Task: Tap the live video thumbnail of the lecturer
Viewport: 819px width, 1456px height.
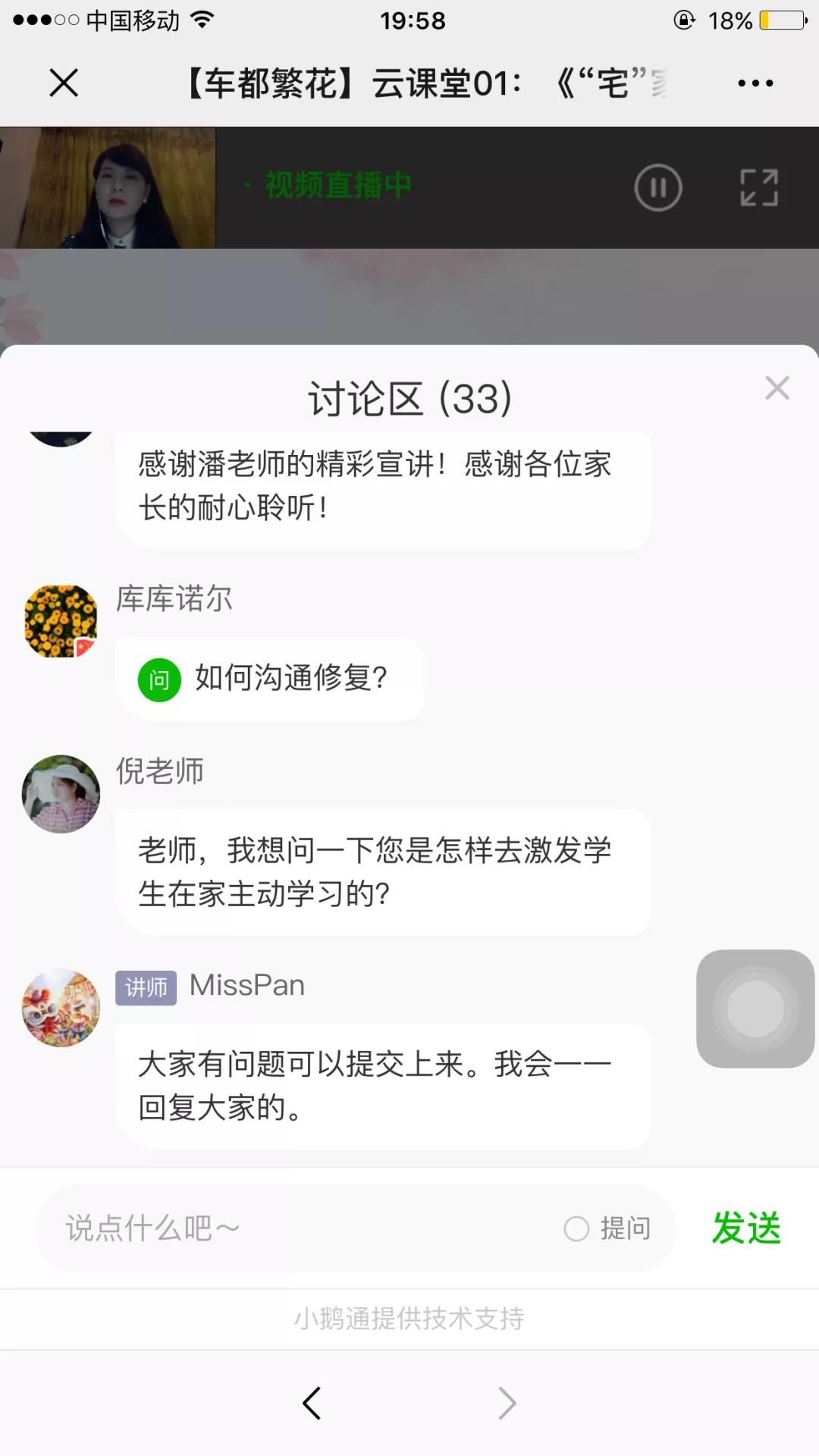Action: pos(108,187)
